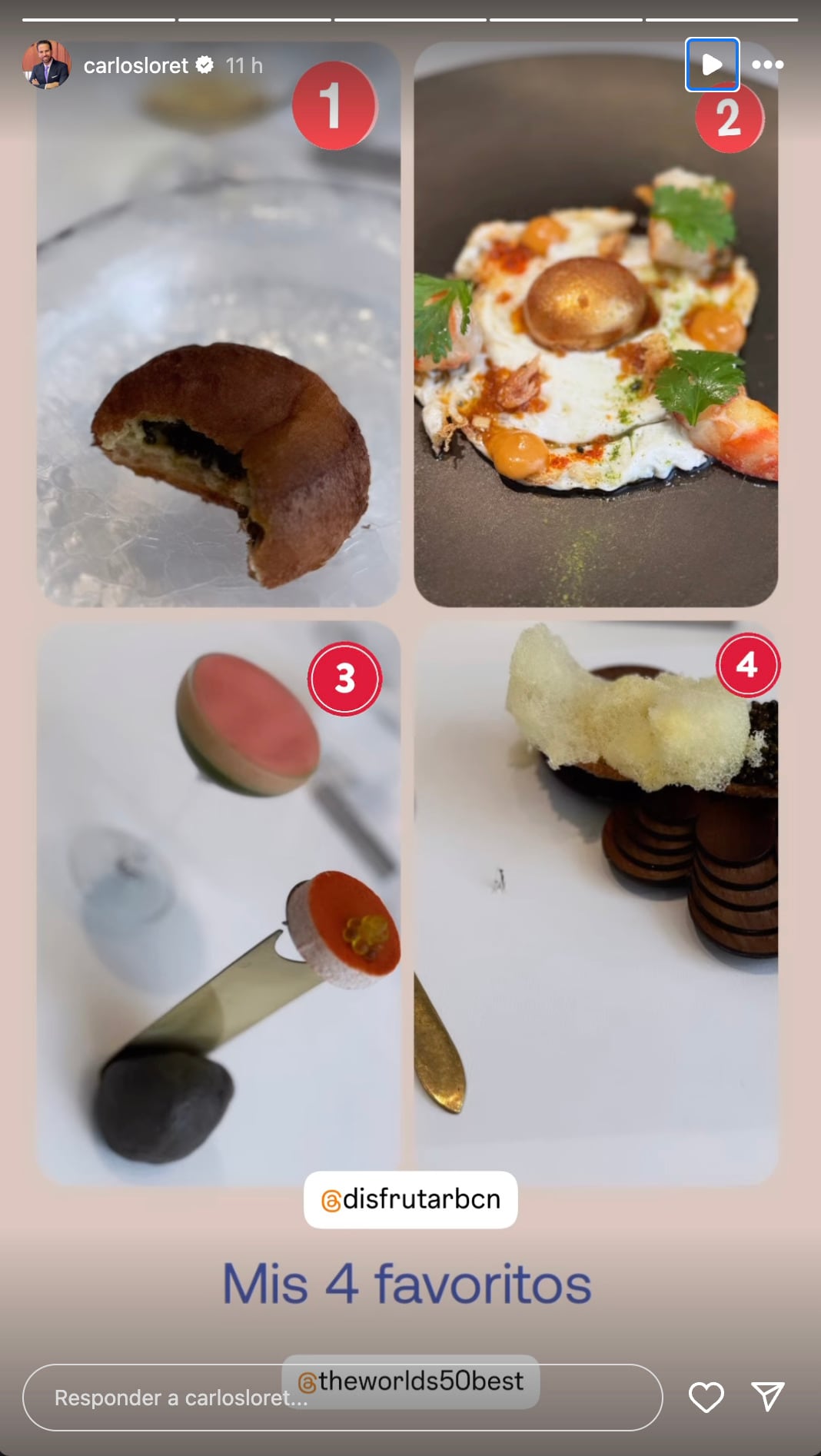Open the @disfrutarbcn mention sticker
The width and height of the screenshot is (821, 1456).
[x=410, y=1199]
